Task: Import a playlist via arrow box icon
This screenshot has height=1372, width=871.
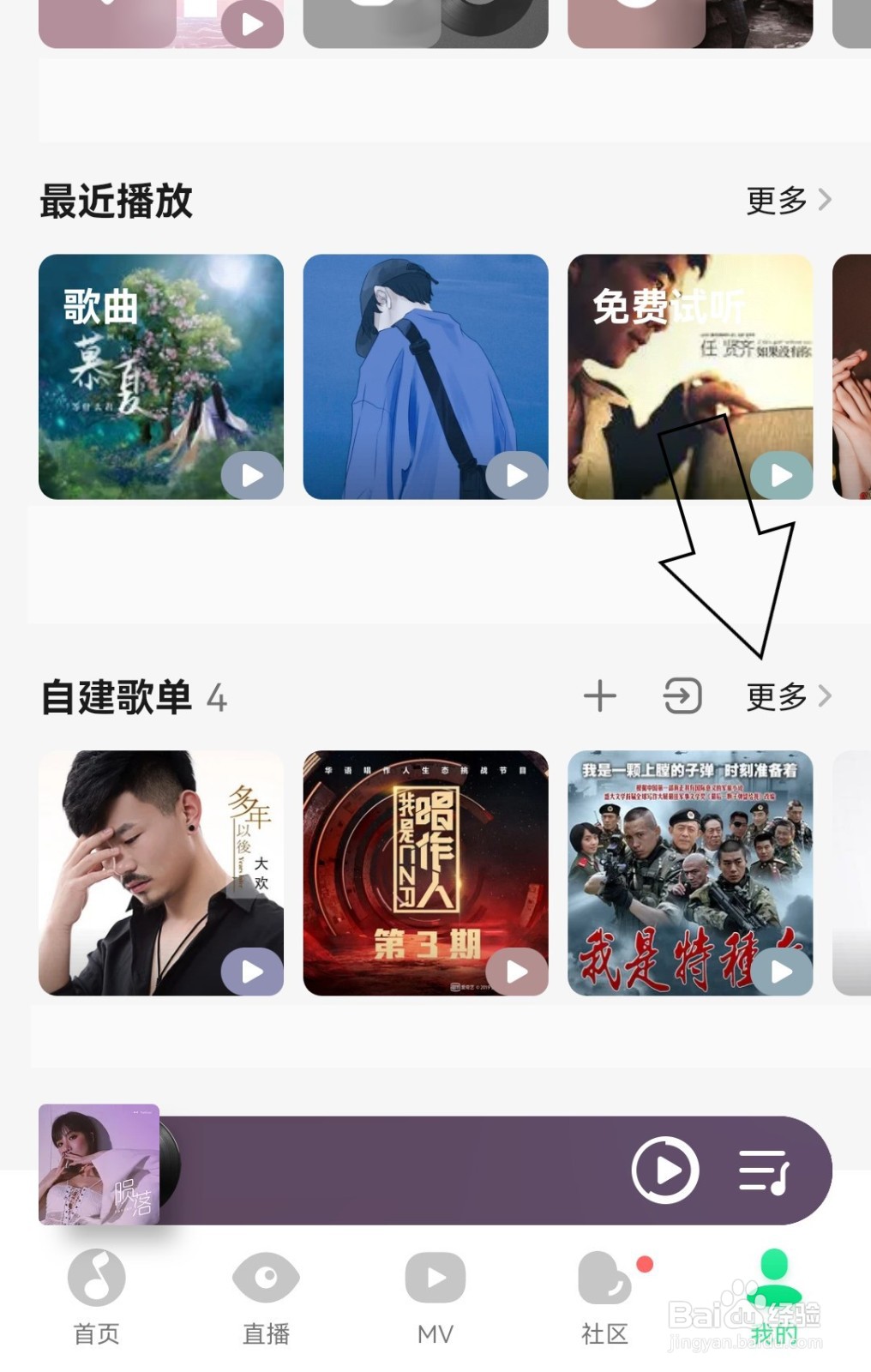Action: pos(682,695)
